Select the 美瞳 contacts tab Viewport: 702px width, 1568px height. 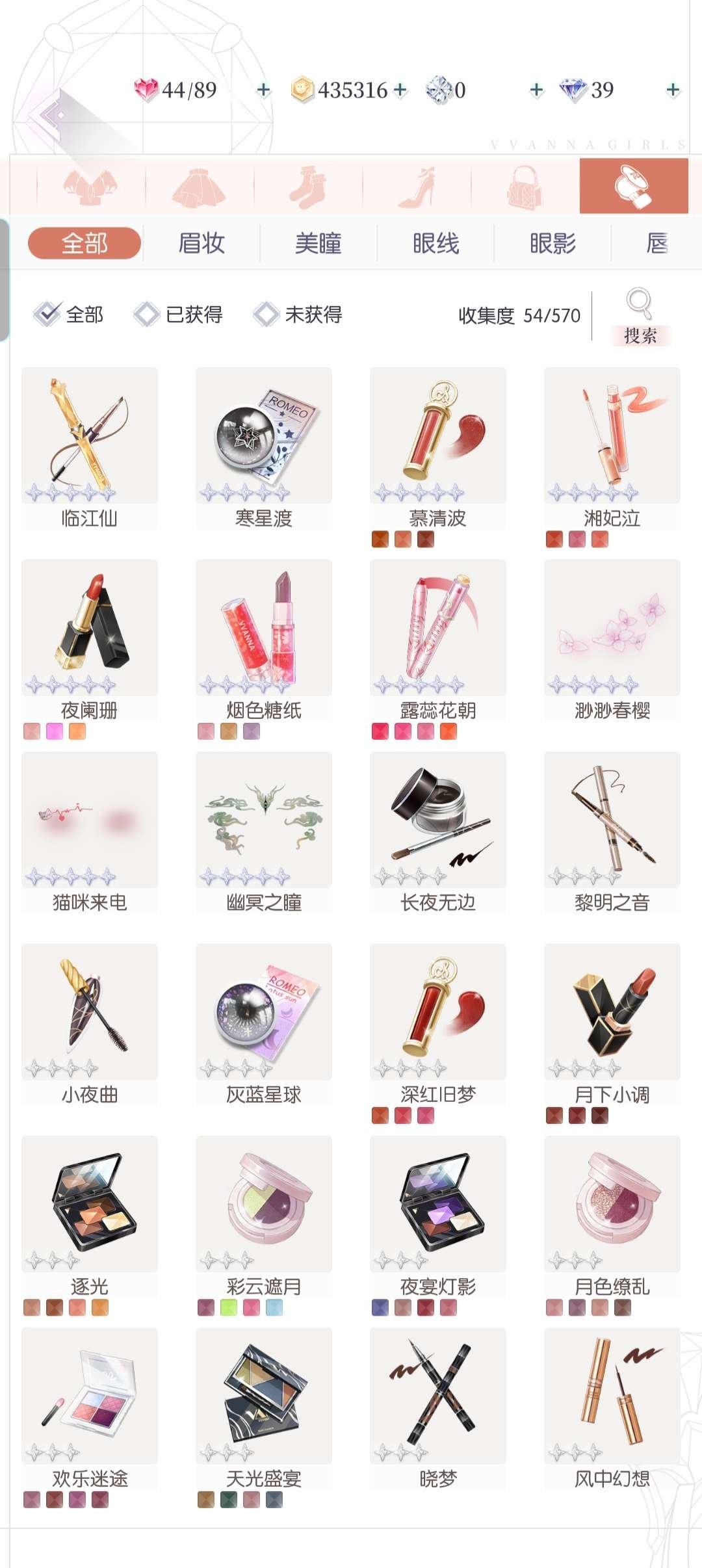pyautogui.click(x=320, y=243)
